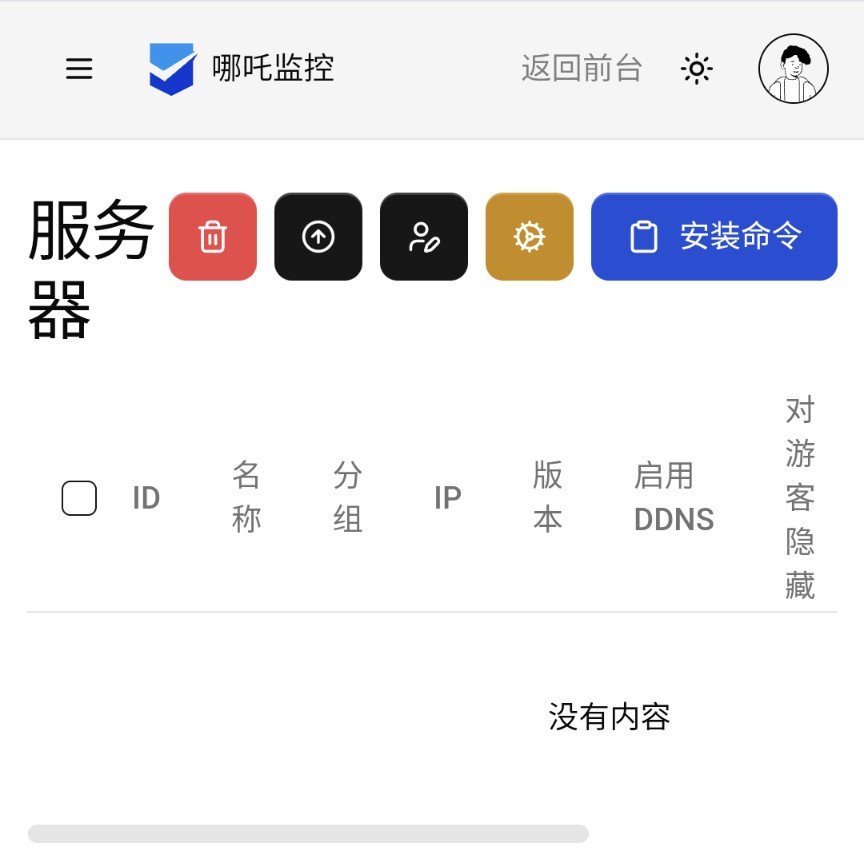Tap the orange gear settings button

529,237
